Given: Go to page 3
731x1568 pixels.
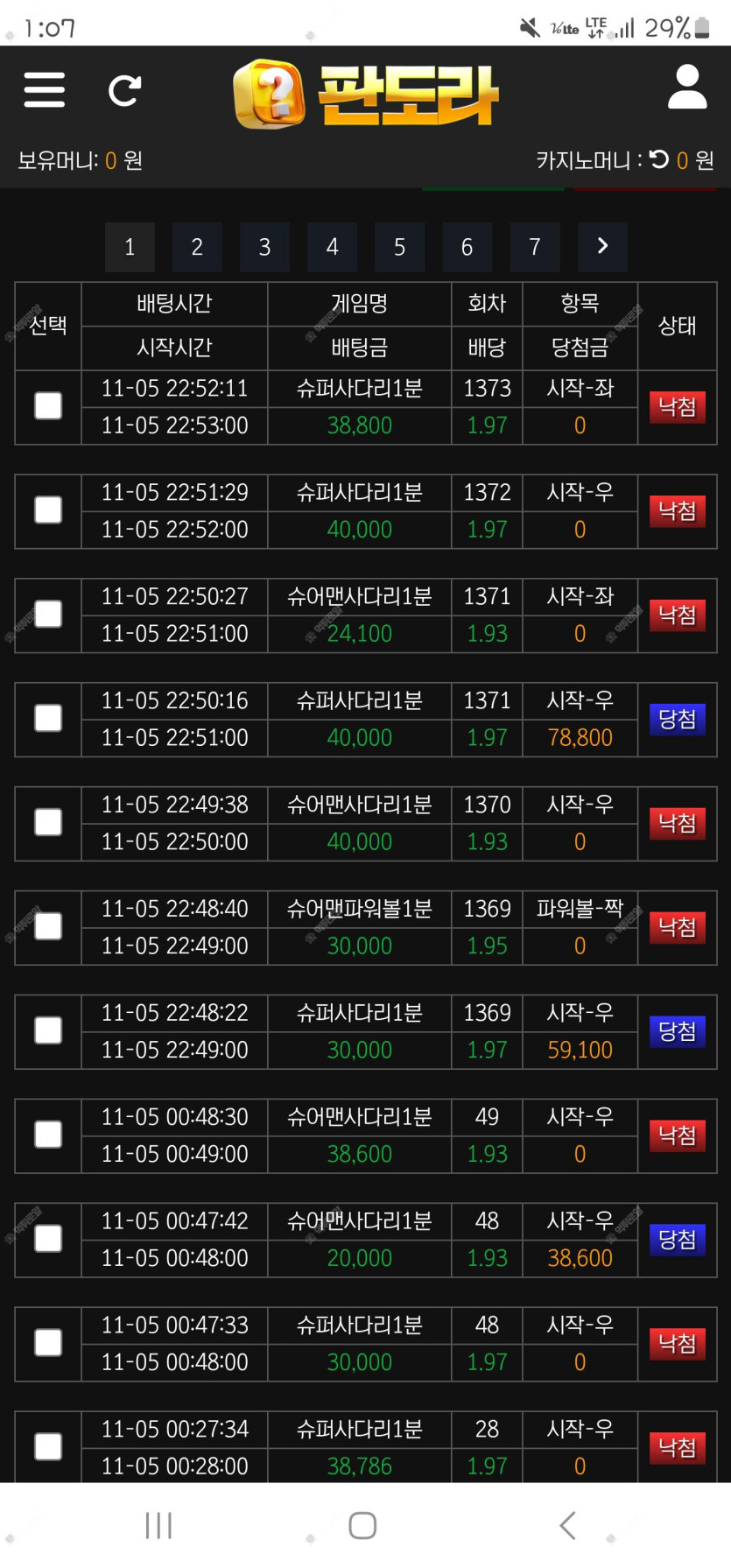Looking at the screenshot, I should point(264,247).
